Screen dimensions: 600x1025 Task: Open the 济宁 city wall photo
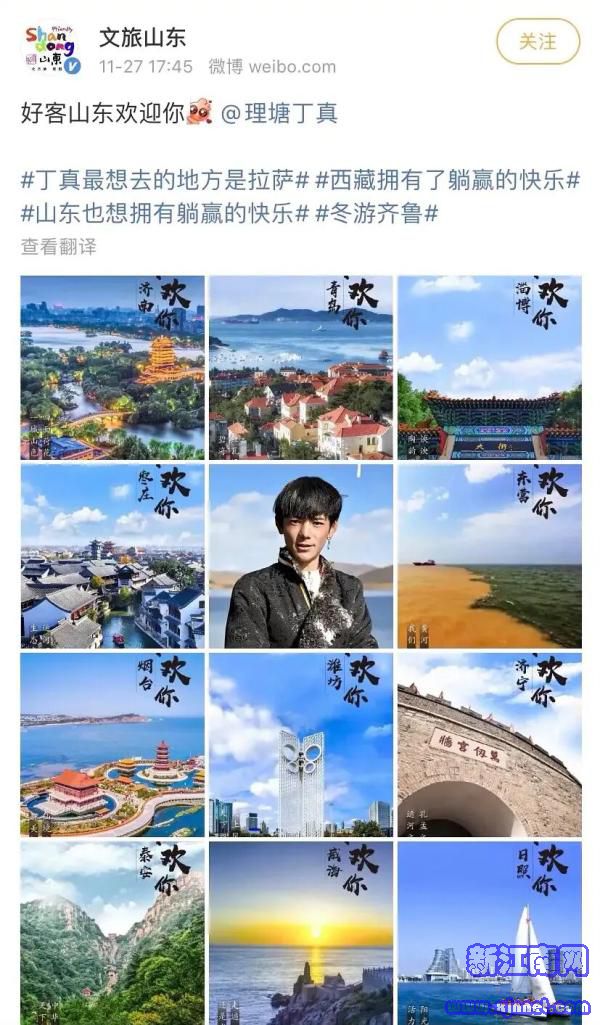coord(489,744)
